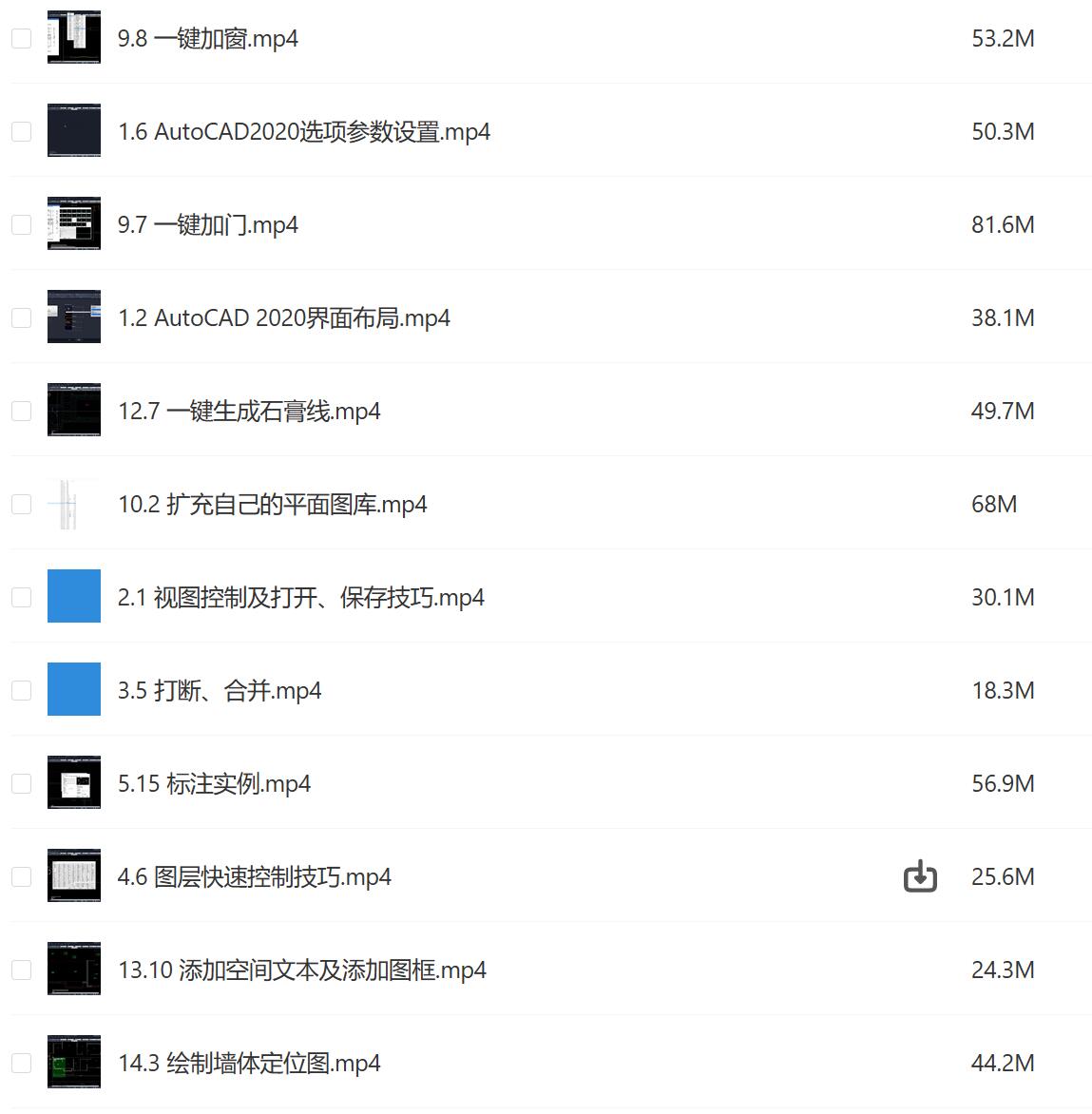The width and height of the screenshot is (1092, 1114).
Task: Select checkbox for 1.6 AutoCAD2020选项参数设置.mp4
Action: tap(21, 132)
